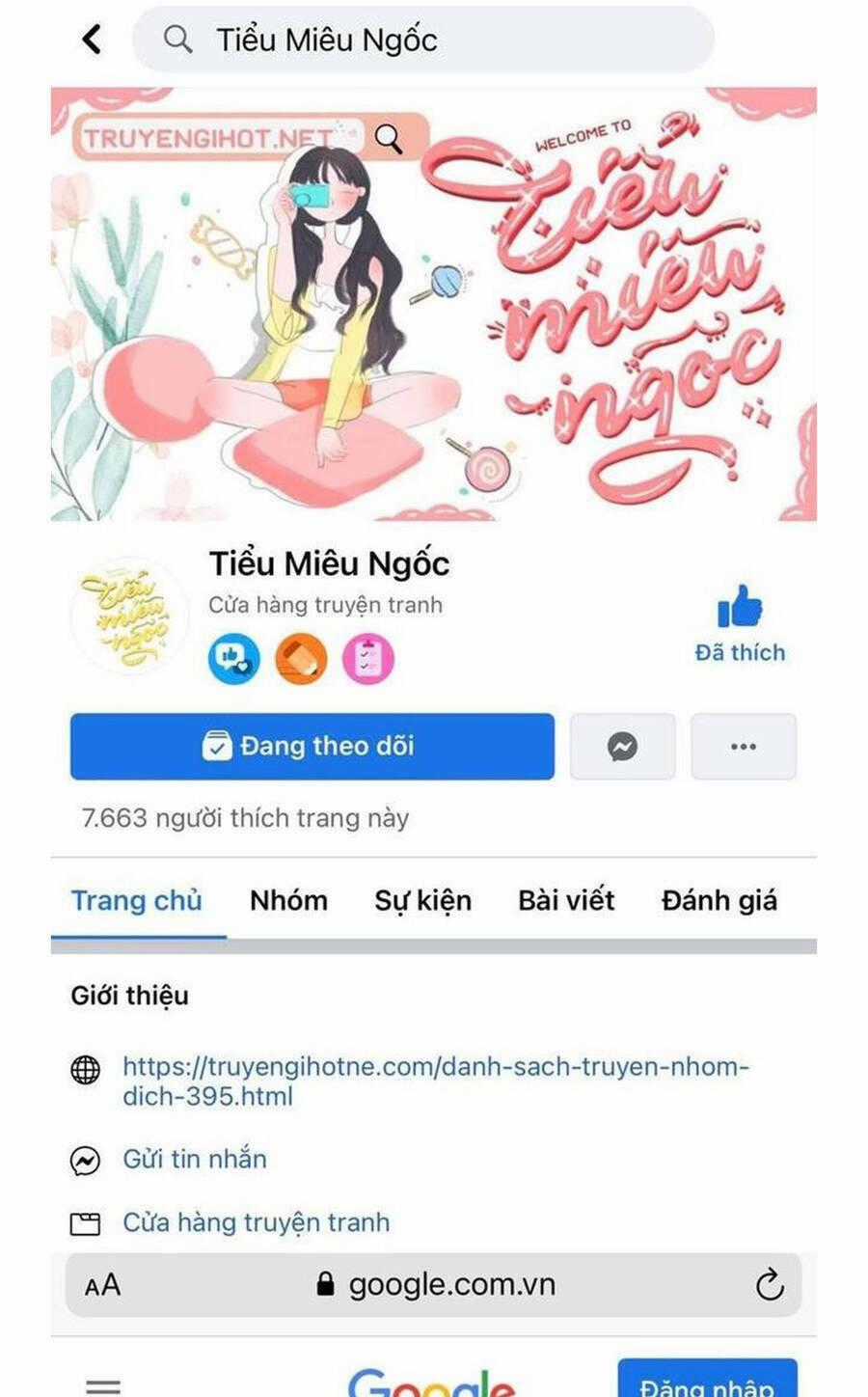The height and width of the screenshot is (1397, 868).
Task: Unfollow via the Đang theo dõi button
Action: [312, 746]
